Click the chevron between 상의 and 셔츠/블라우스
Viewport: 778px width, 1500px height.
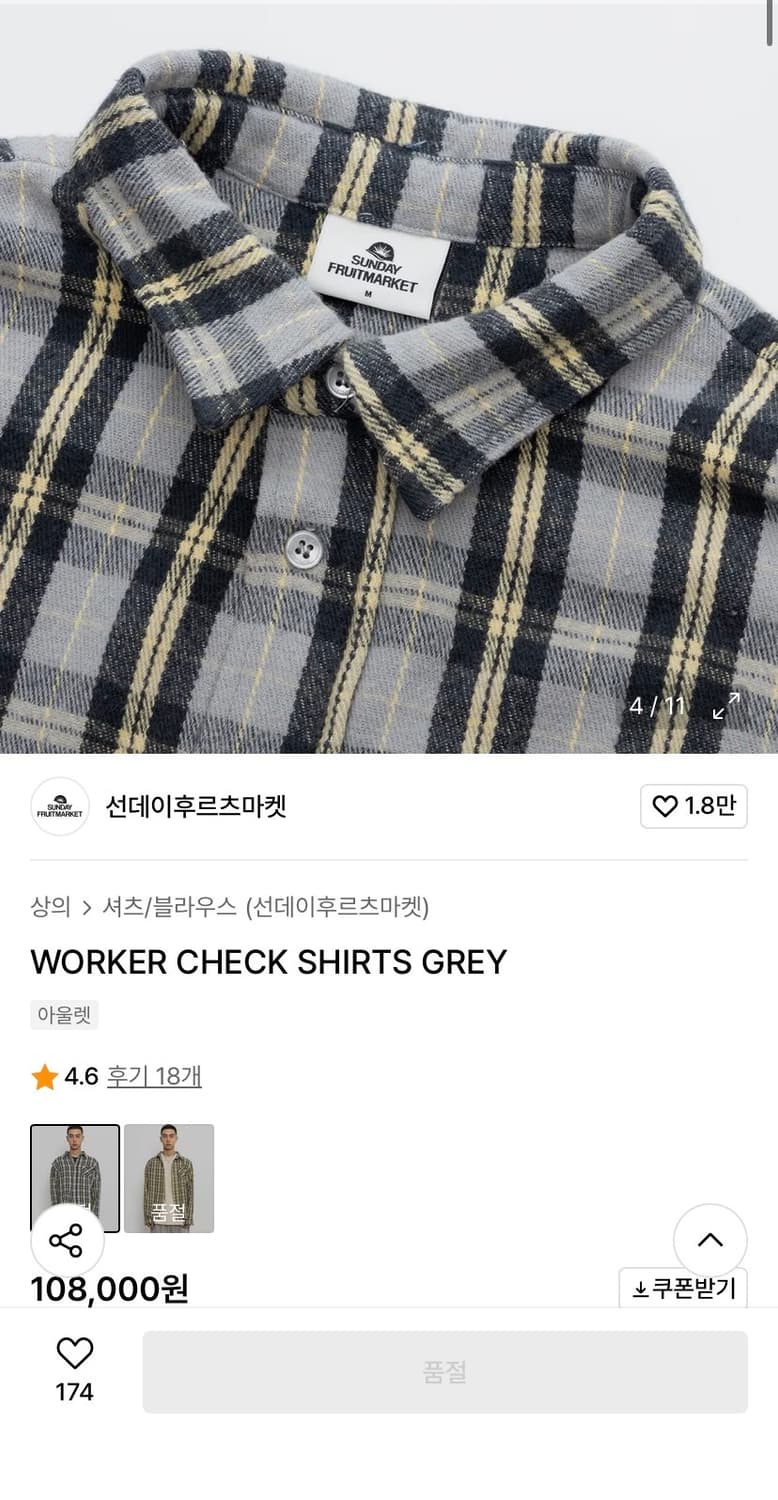click(88, 908)
